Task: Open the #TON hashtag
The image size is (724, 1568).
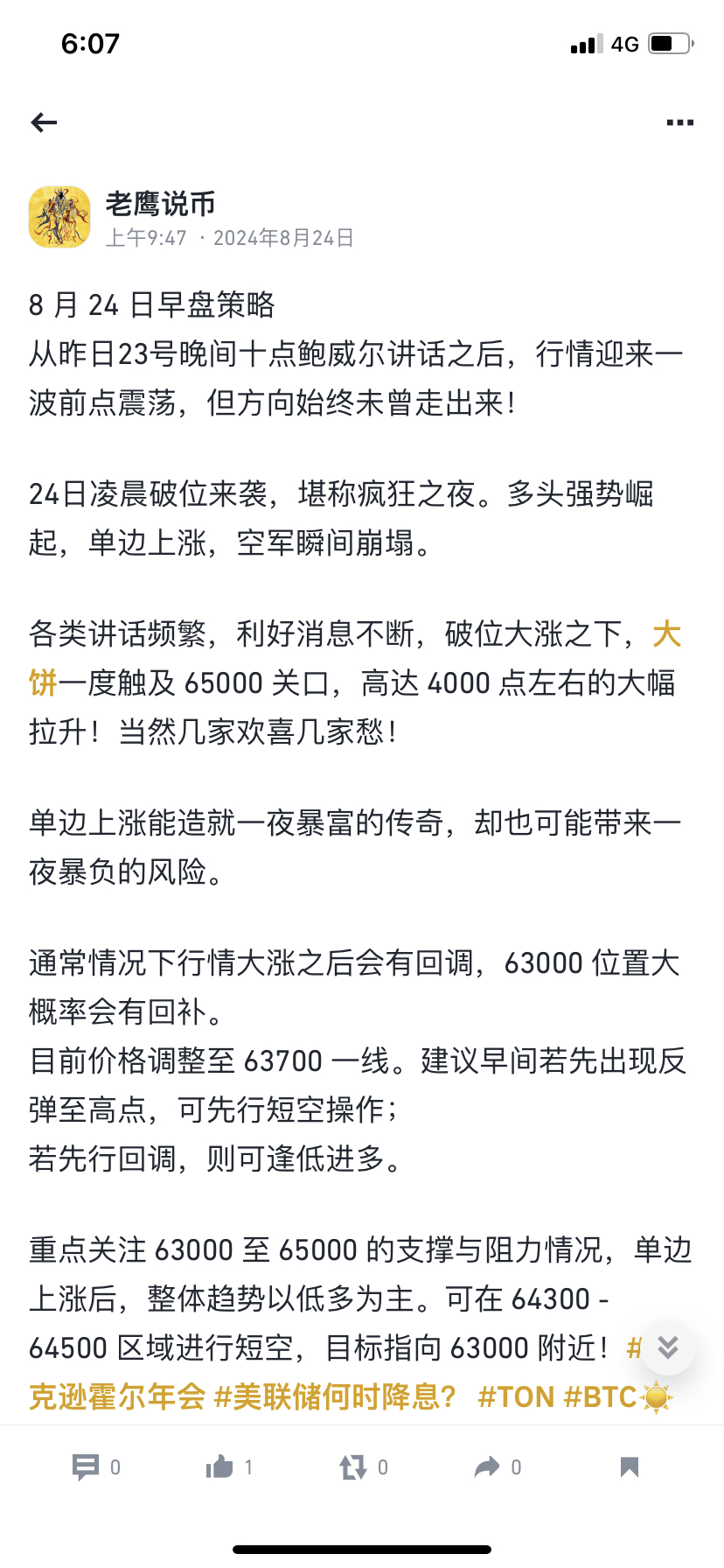Action: [516, 1396]
